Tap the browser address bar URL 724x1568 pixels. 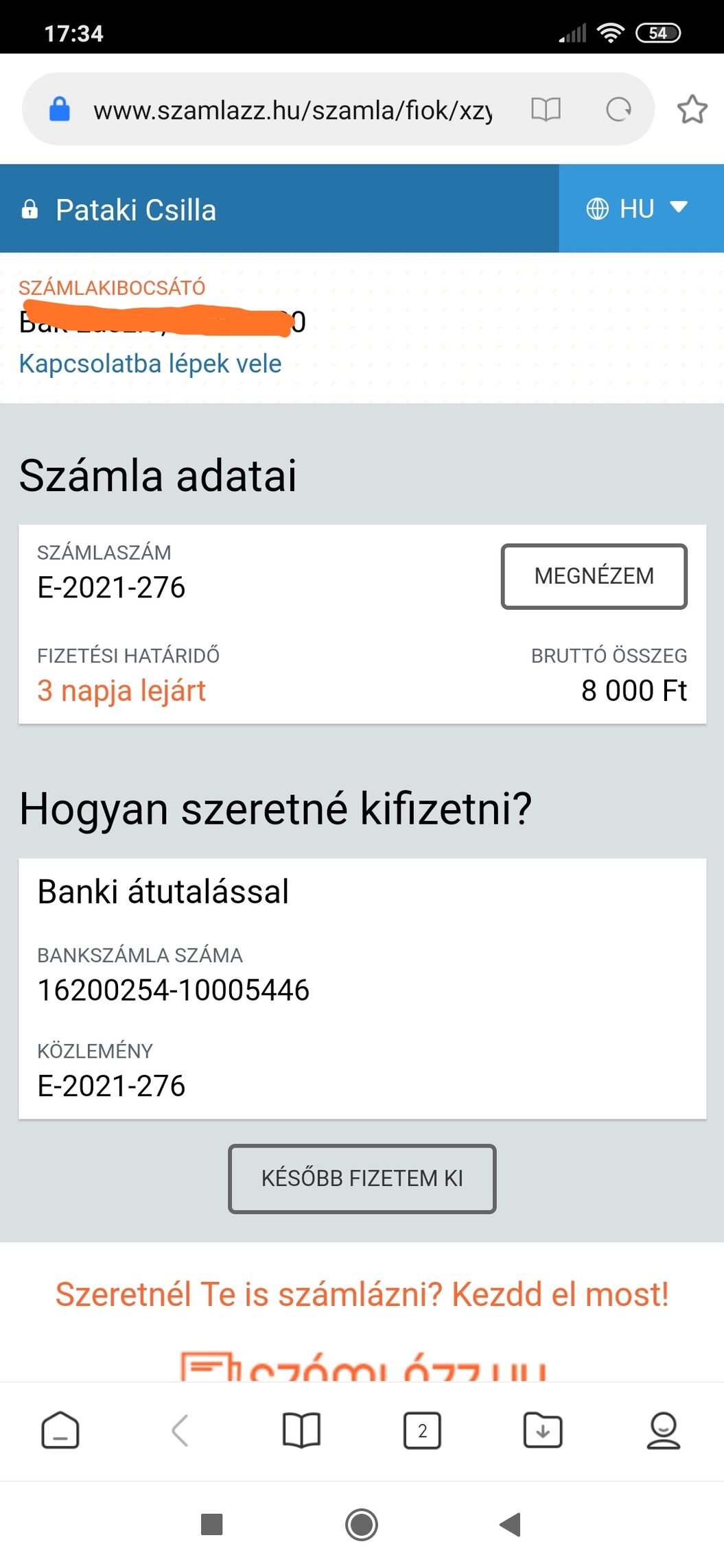pyautogui.click(x=292, y=110)
